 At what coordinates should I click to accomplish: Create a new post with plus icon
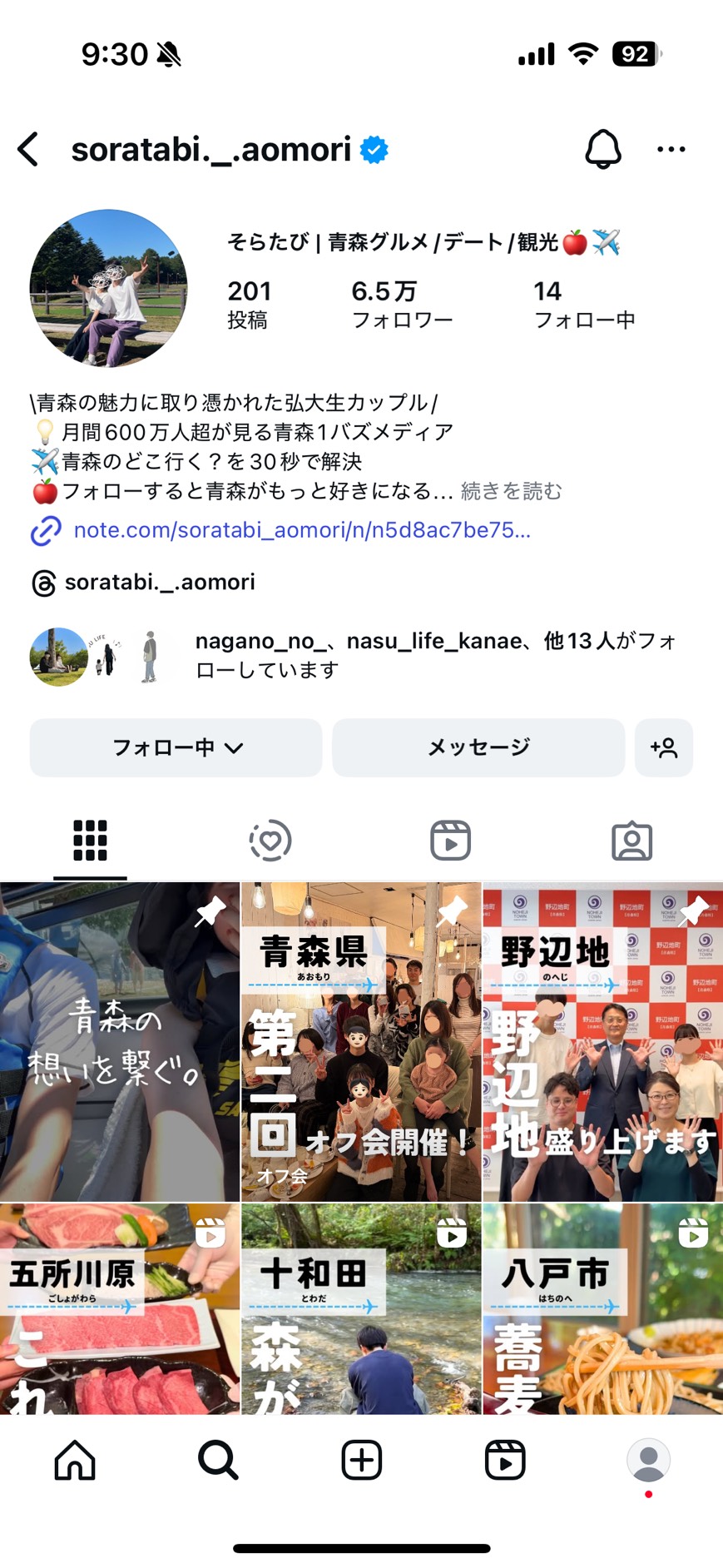pos(361,1460)
